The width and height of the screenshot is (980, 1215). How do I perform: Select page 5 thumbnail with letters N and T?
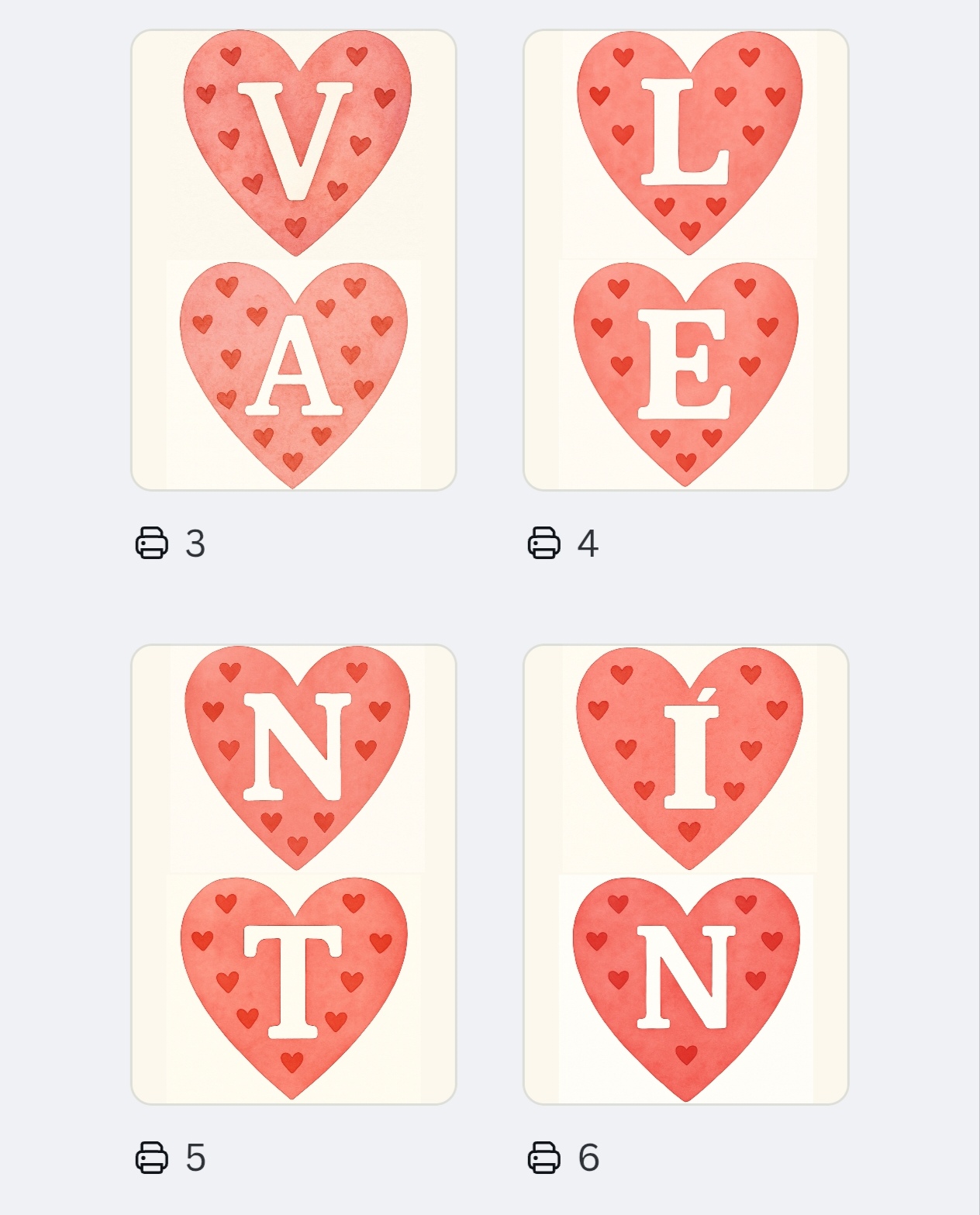[293, 874]
